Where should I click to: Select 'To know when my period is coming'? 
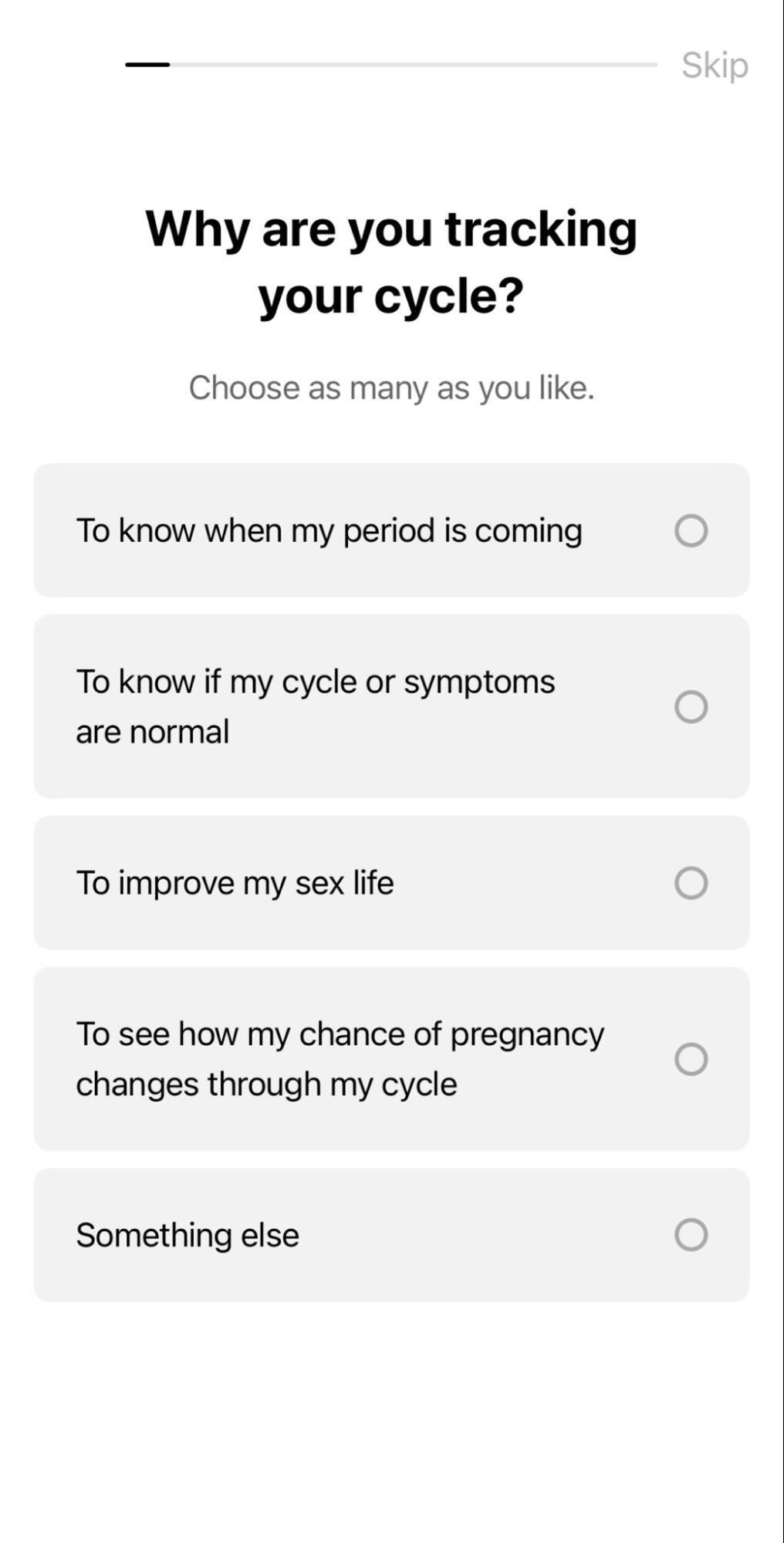coord(691,531)
